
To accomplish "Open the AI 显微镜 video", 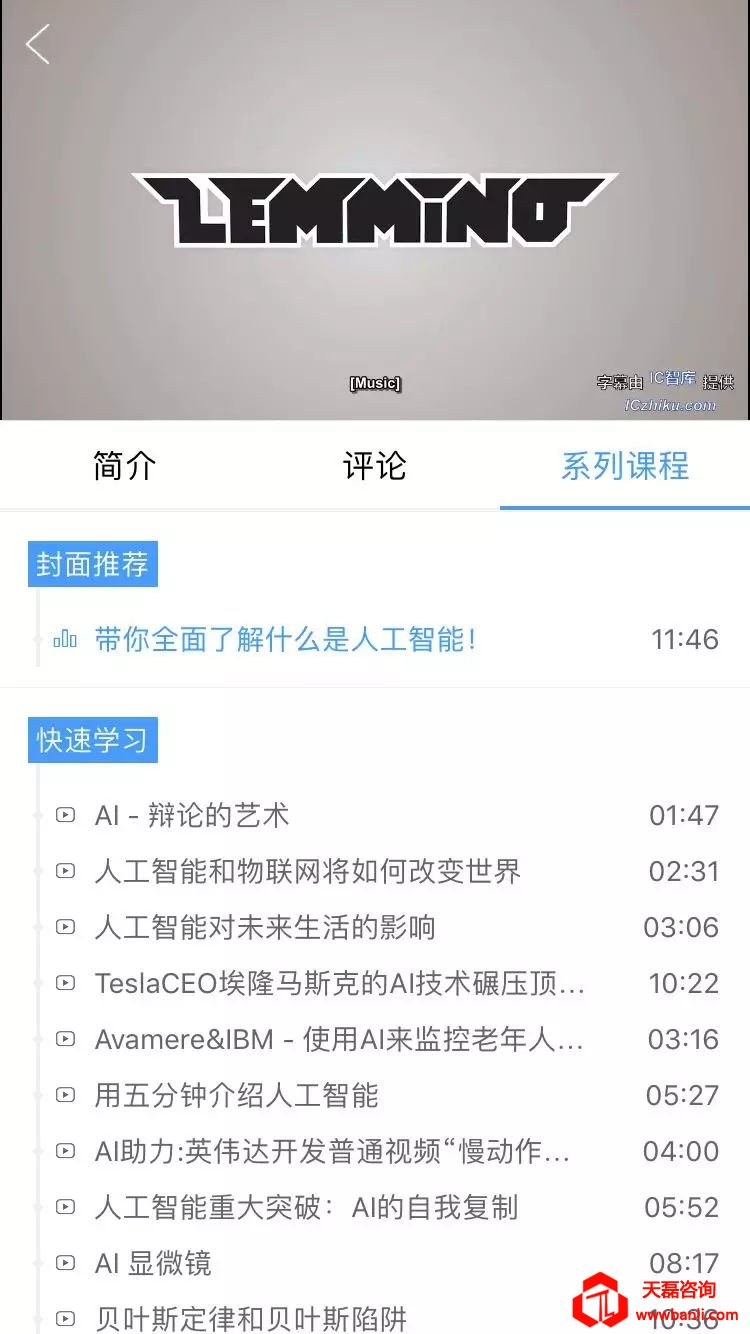I will (153, 1263).
